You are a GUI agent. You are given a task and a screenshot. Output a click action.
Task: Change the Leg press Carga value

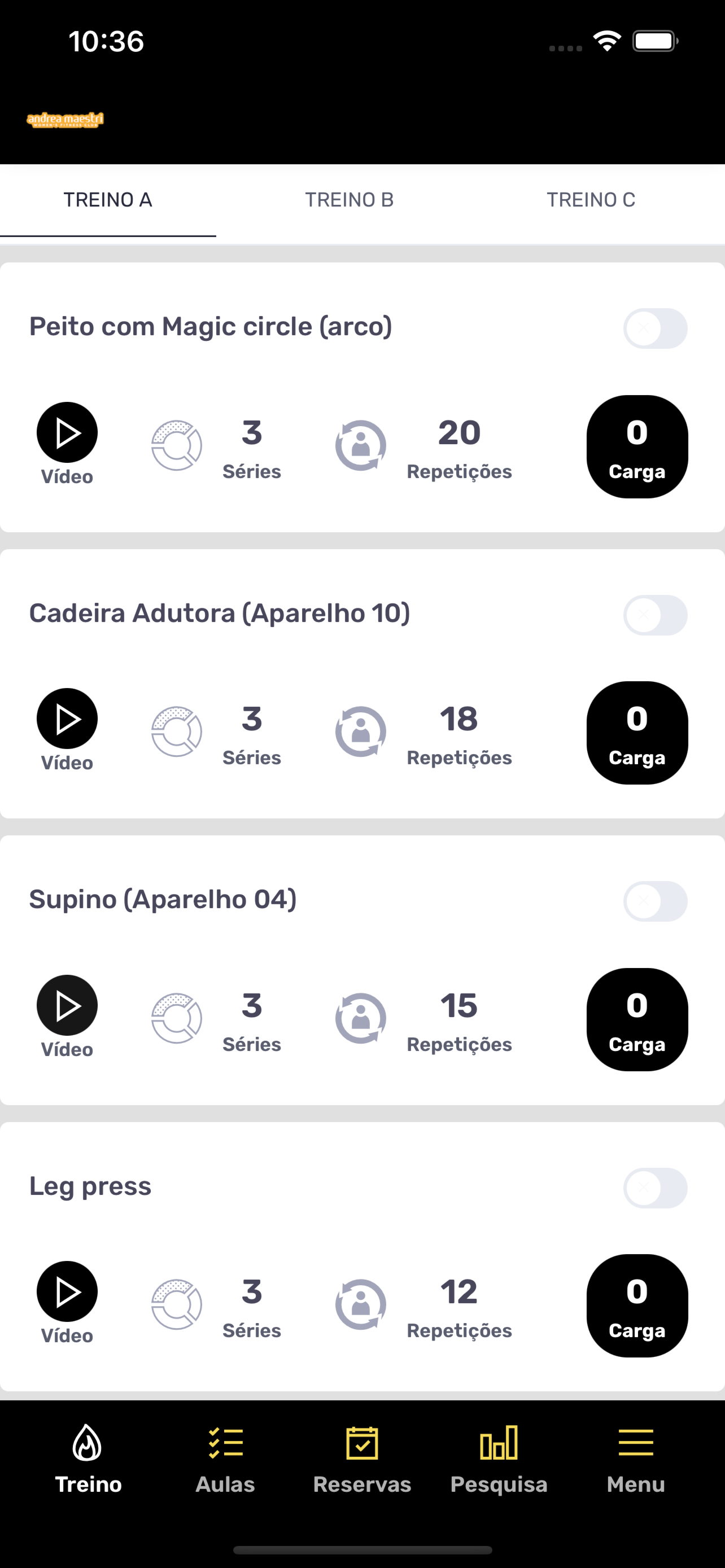[637, 1306]
